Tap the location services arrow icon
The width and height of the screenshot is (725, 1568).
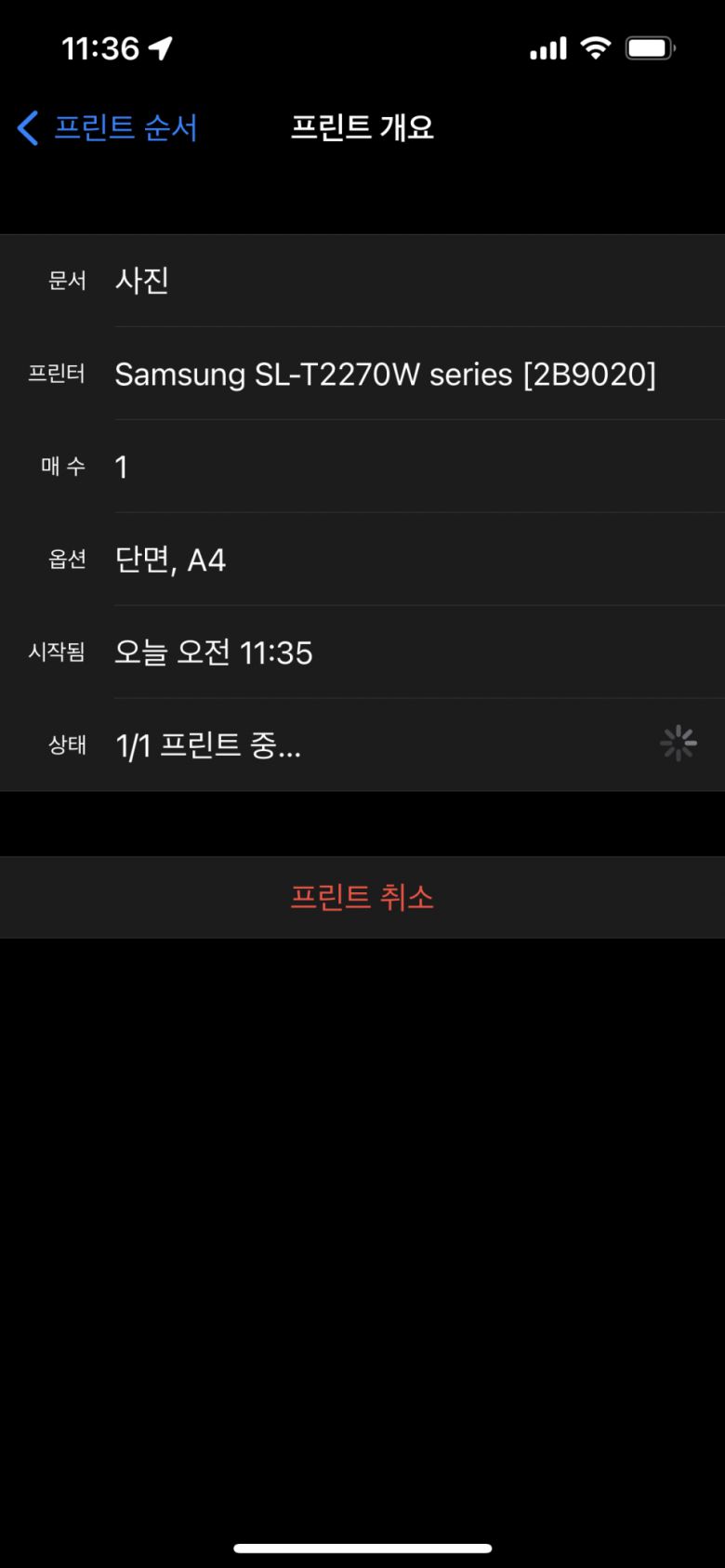pyautogui.click(x=160, y=46)
